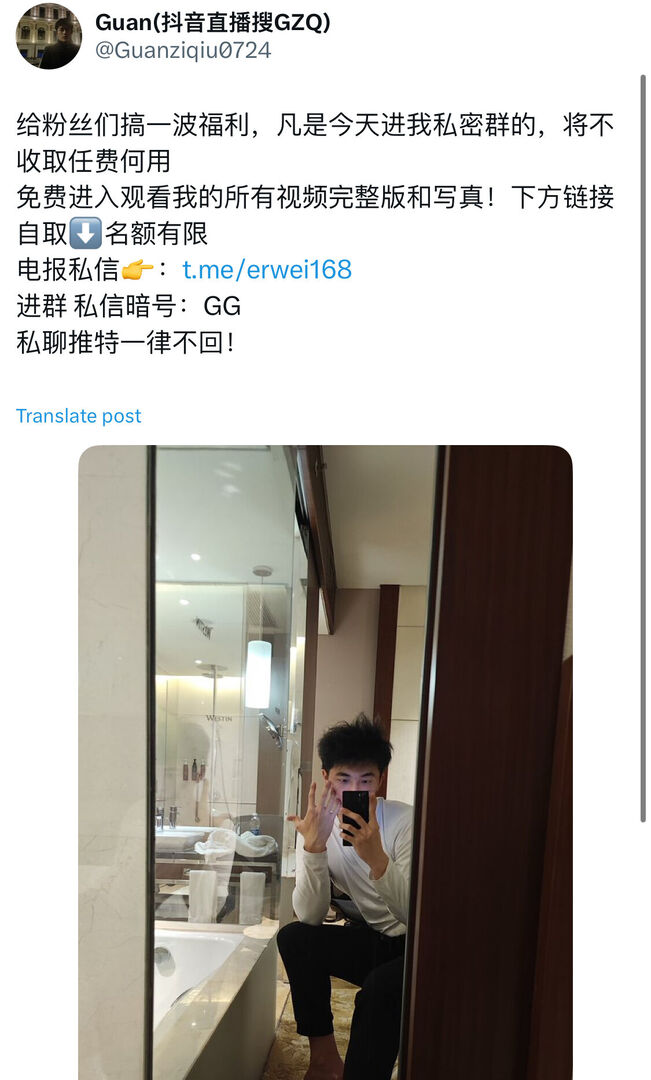Open the mirror selfie photo in the post
651x1080 pixels.
pyautogui.click(x=325, y=762)
